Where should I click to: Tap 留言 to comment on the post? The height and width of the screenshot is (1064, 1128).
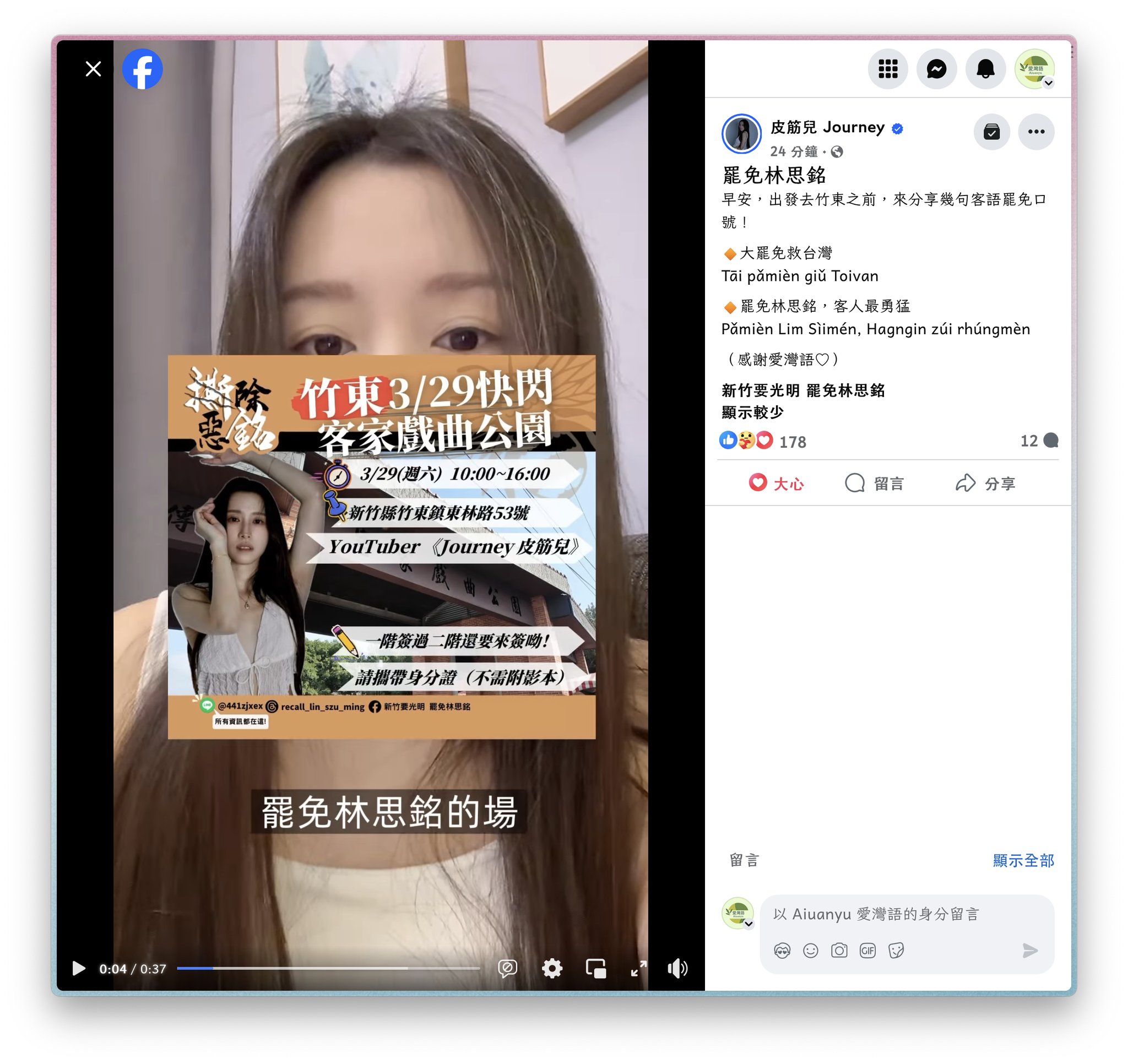(874, 484)
